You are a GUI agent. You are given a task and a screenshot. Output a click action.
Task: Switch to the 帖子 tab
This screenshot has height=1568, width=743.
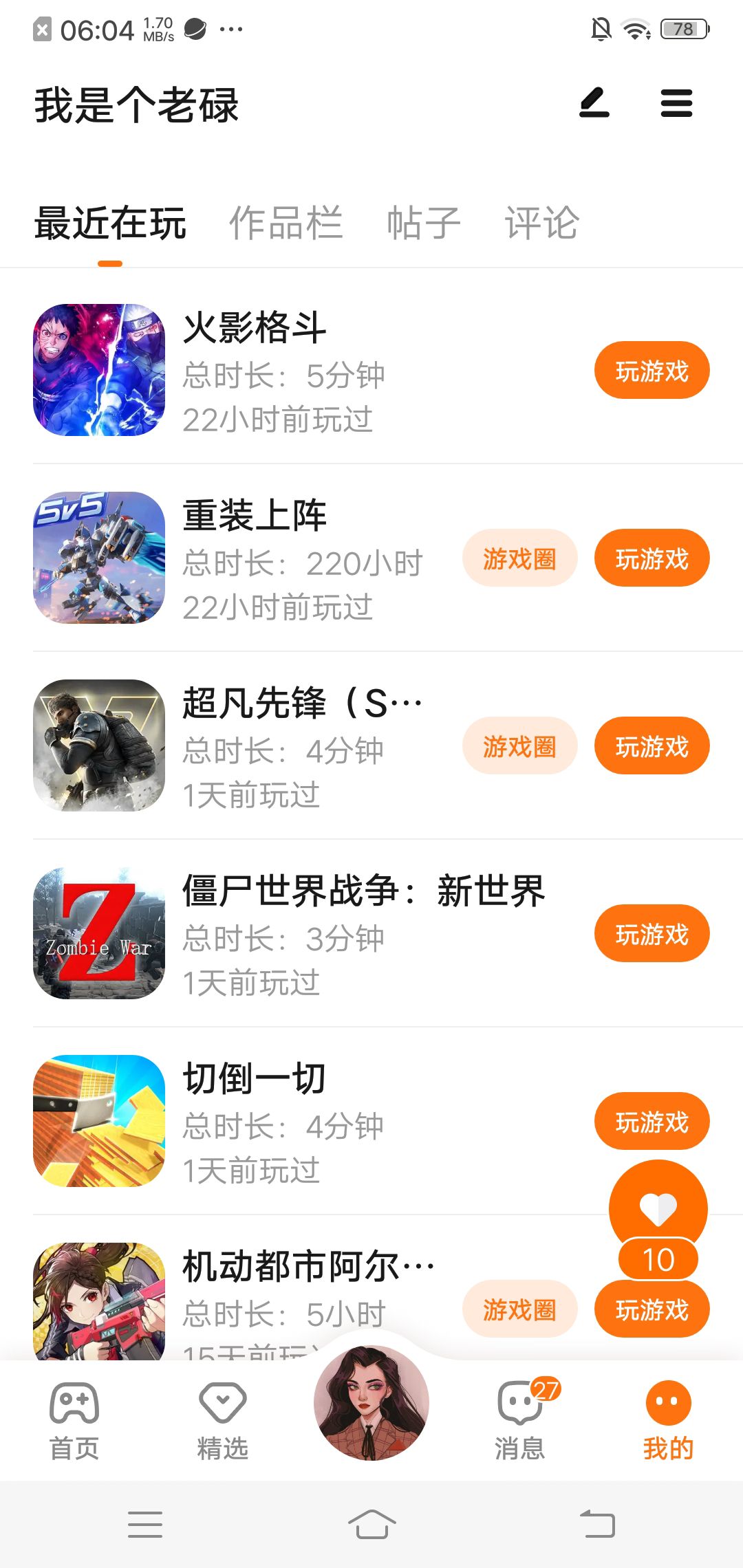pos(423,223)
